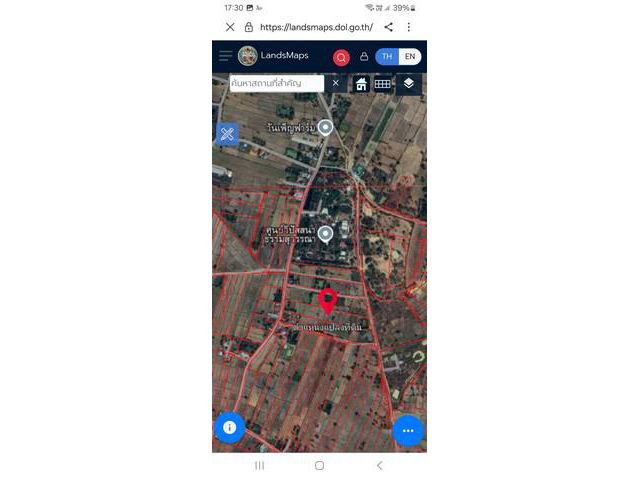Image resolution: width=640 pixels, height=480 pixels.
Task: Share the current page
Action: (388, 27)
